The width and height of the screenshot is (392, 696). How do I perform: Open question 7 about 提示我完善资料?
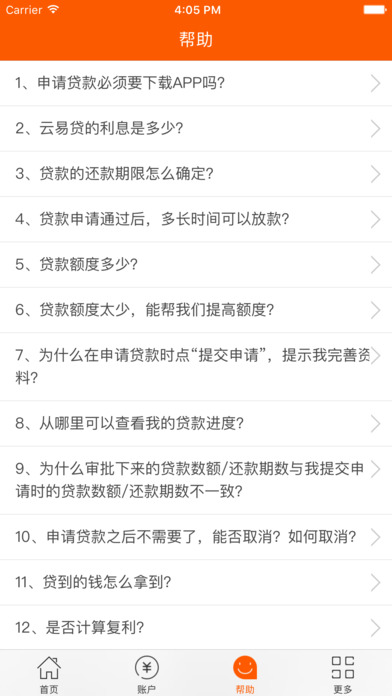[196, 367]
